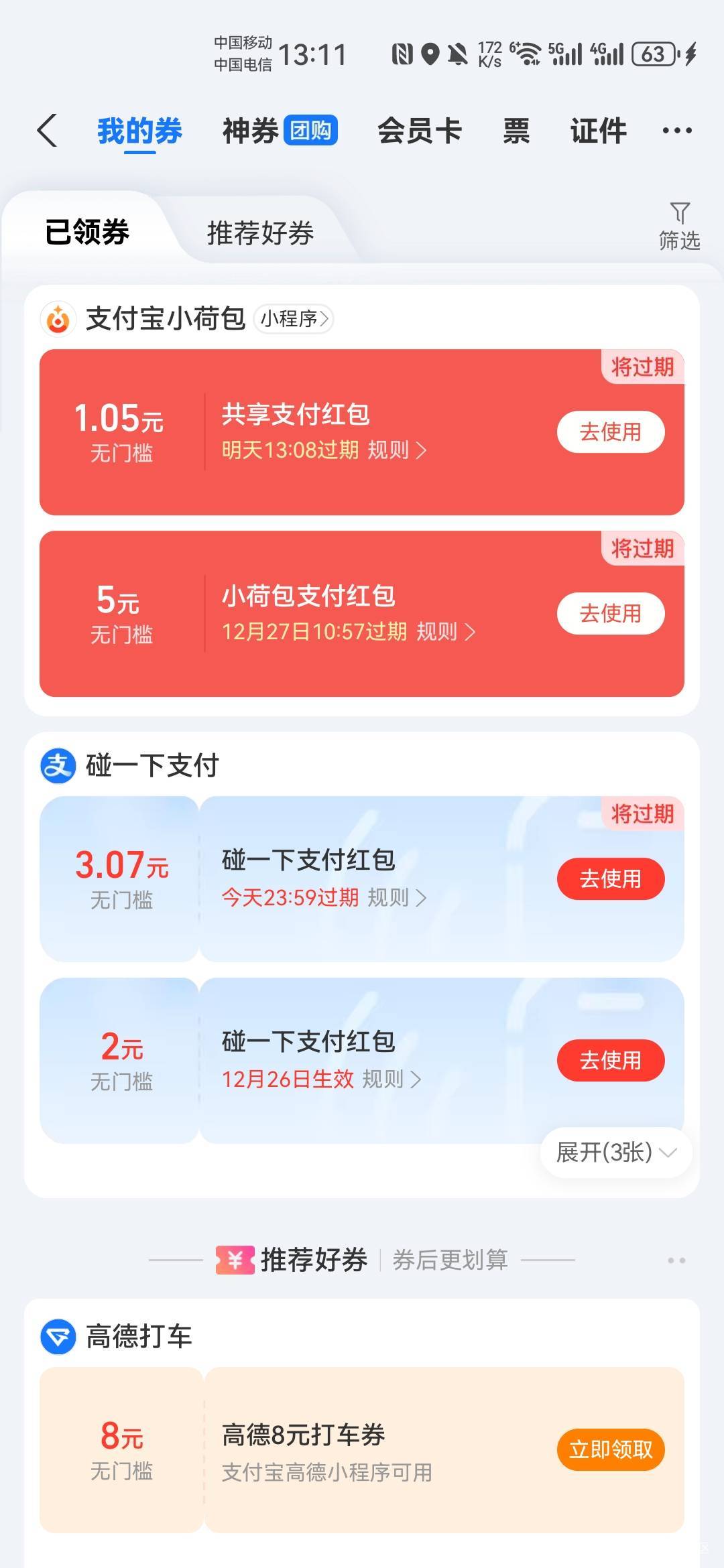Open the 支付宝小荷包 小程序 link
The width and height of the screenshot is (724, 1568).
pyautogui.click(x=294, y=318)
